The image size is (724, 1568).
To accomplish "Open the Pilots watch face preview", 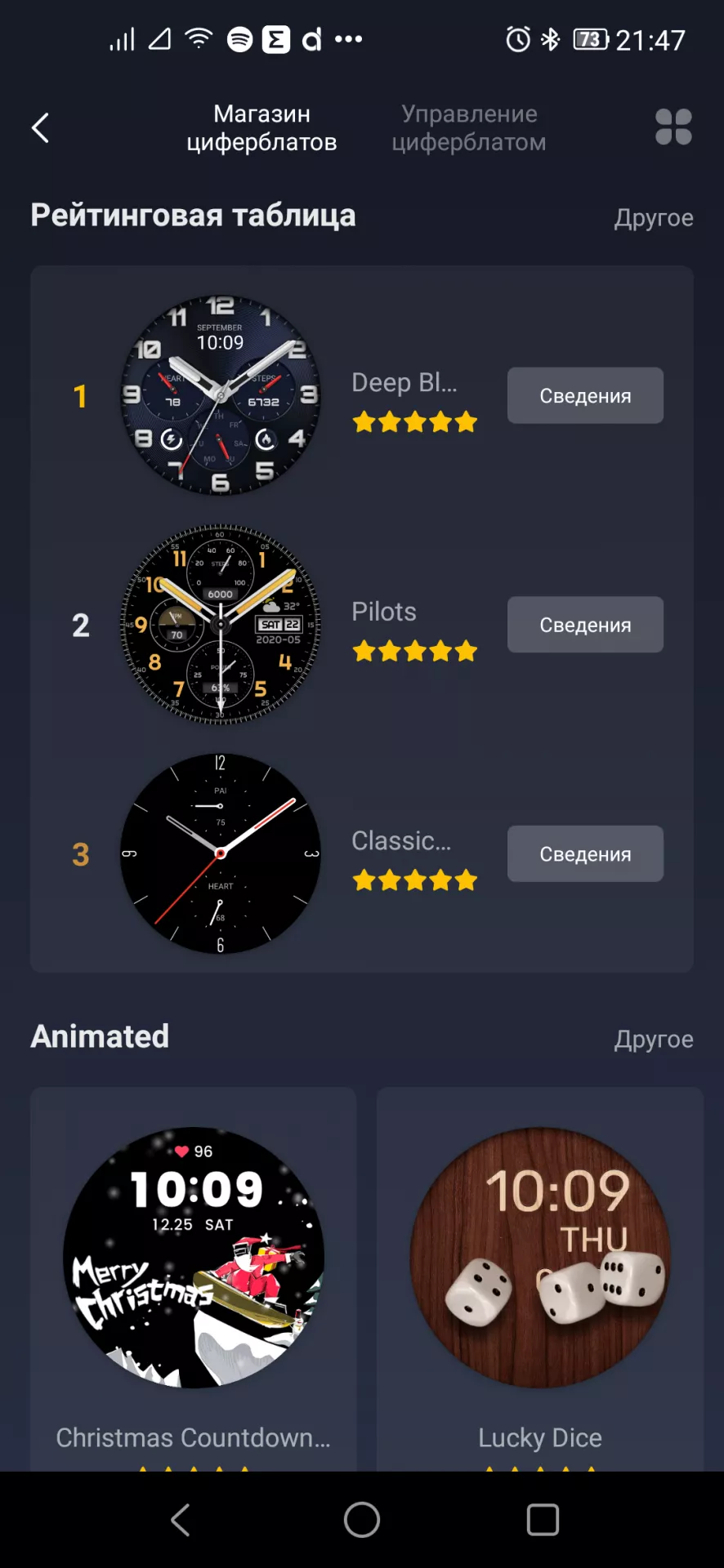I will click(220, 625).
